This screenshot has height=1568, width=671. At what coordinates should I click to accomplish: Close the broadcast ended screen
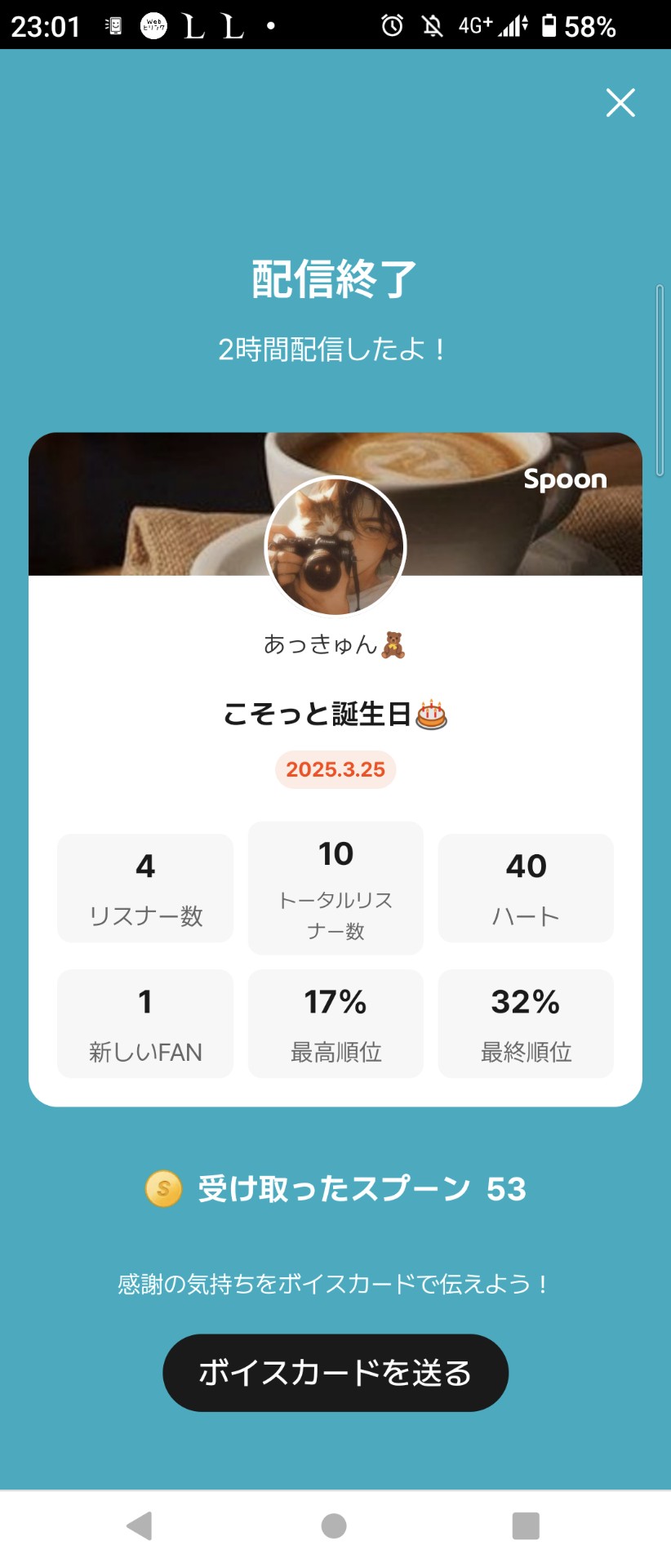620,103
